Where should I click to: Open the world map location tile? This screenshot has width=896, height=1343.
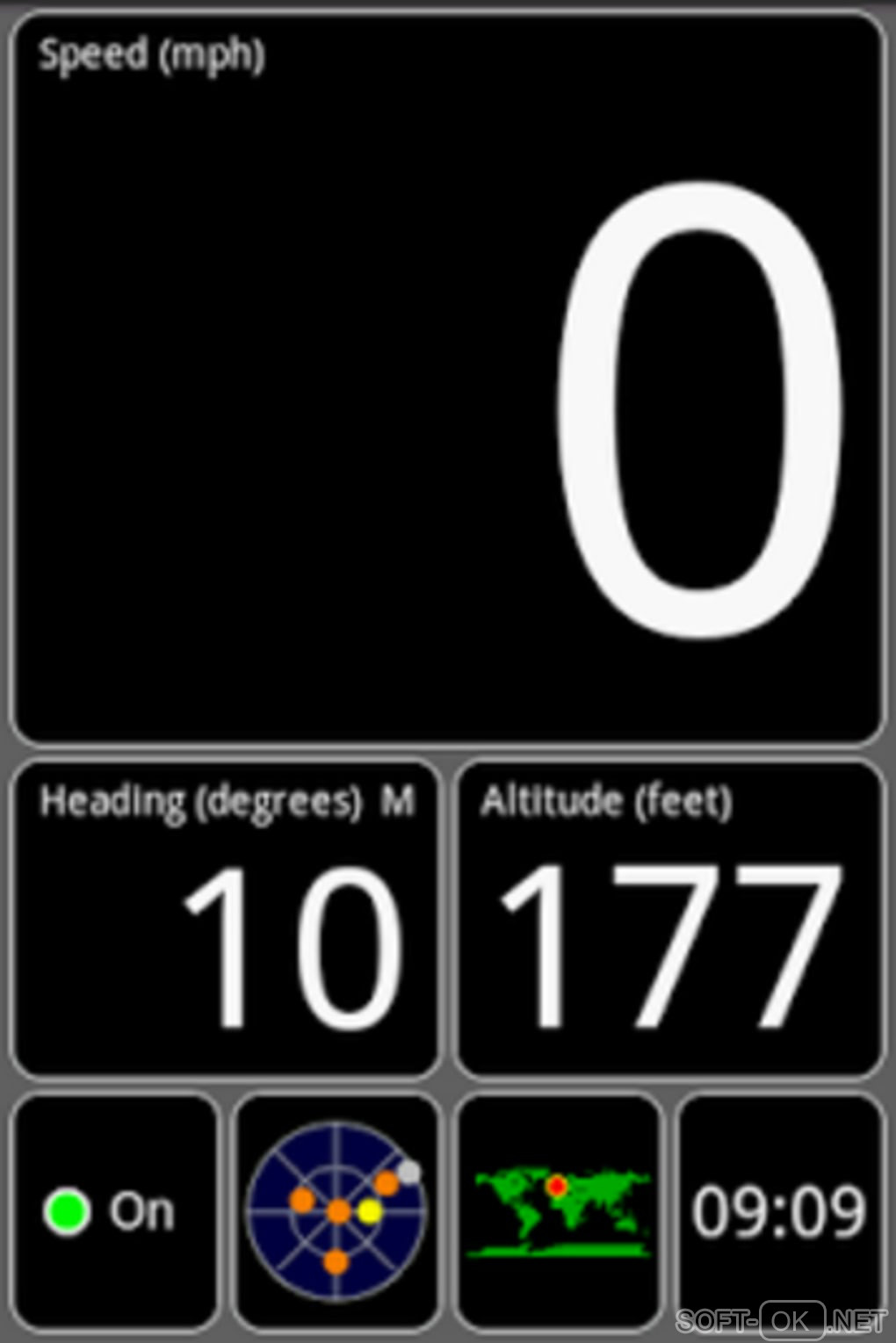pyautogui.click(x=559, y=1210)
